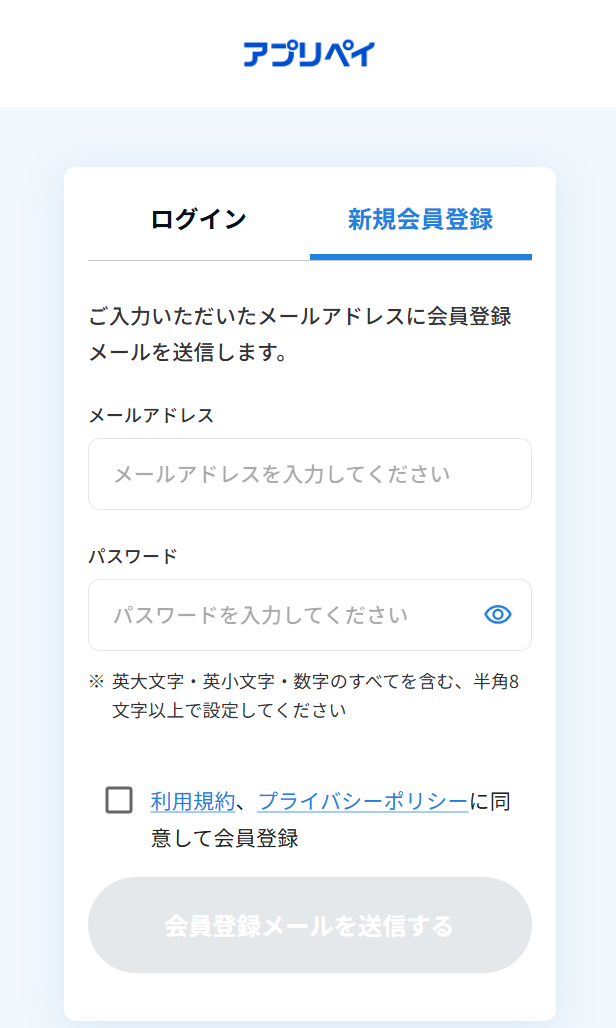
Task: Check the terms agreement checkbox
Action: [x=119, y=801]
